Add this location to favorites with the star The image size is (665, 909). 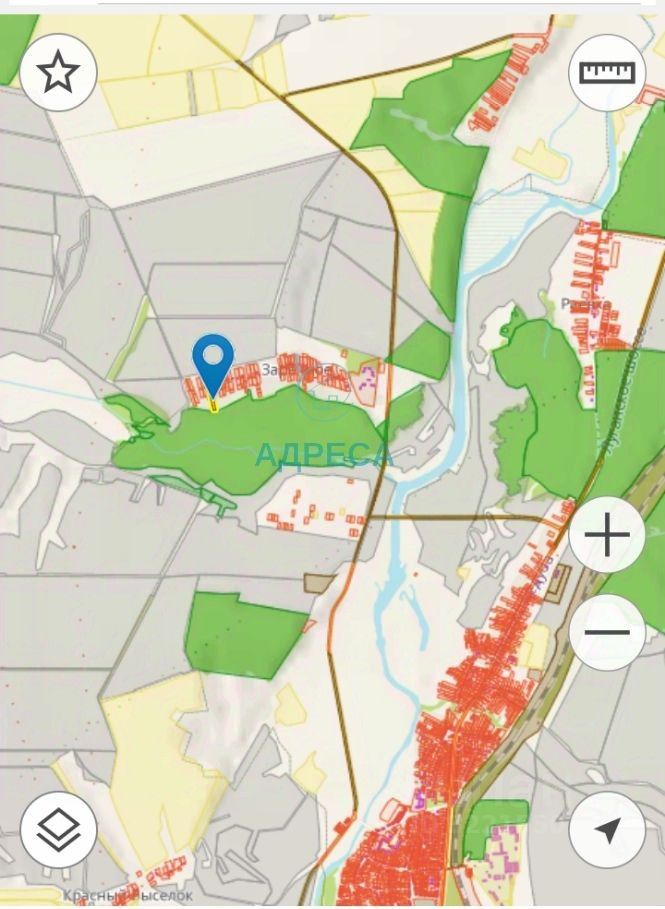(x=58, y=73)
